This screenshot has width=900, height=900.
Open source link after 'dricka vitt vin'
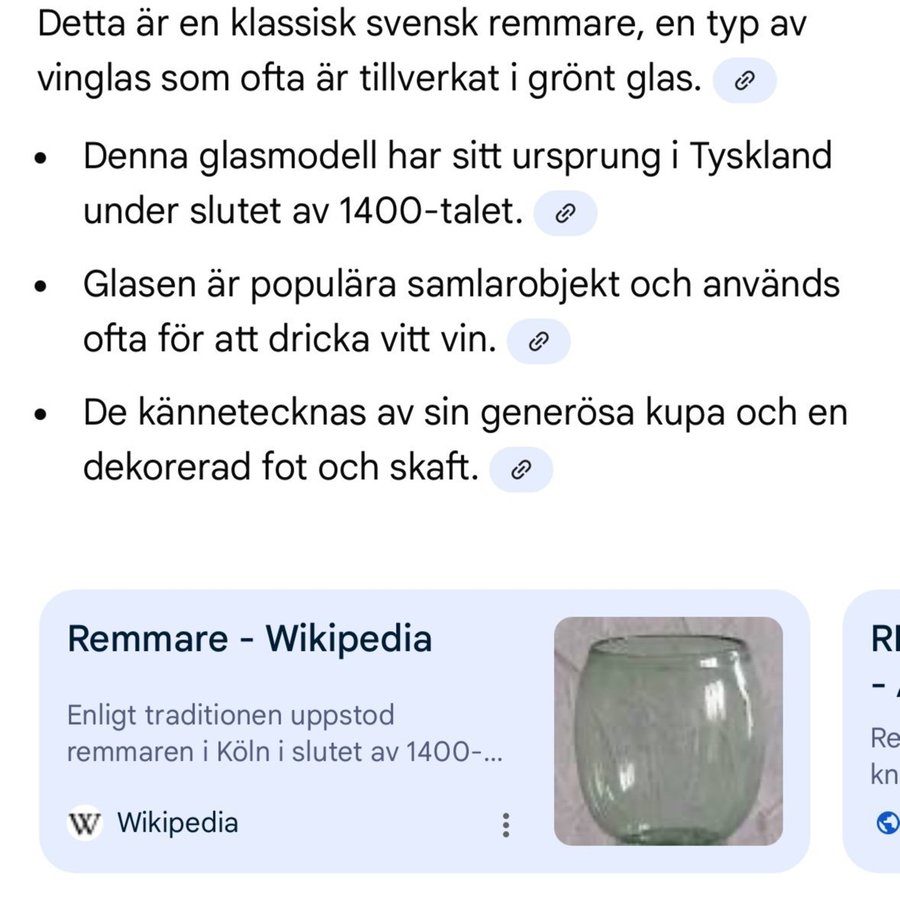coord(539,342)
